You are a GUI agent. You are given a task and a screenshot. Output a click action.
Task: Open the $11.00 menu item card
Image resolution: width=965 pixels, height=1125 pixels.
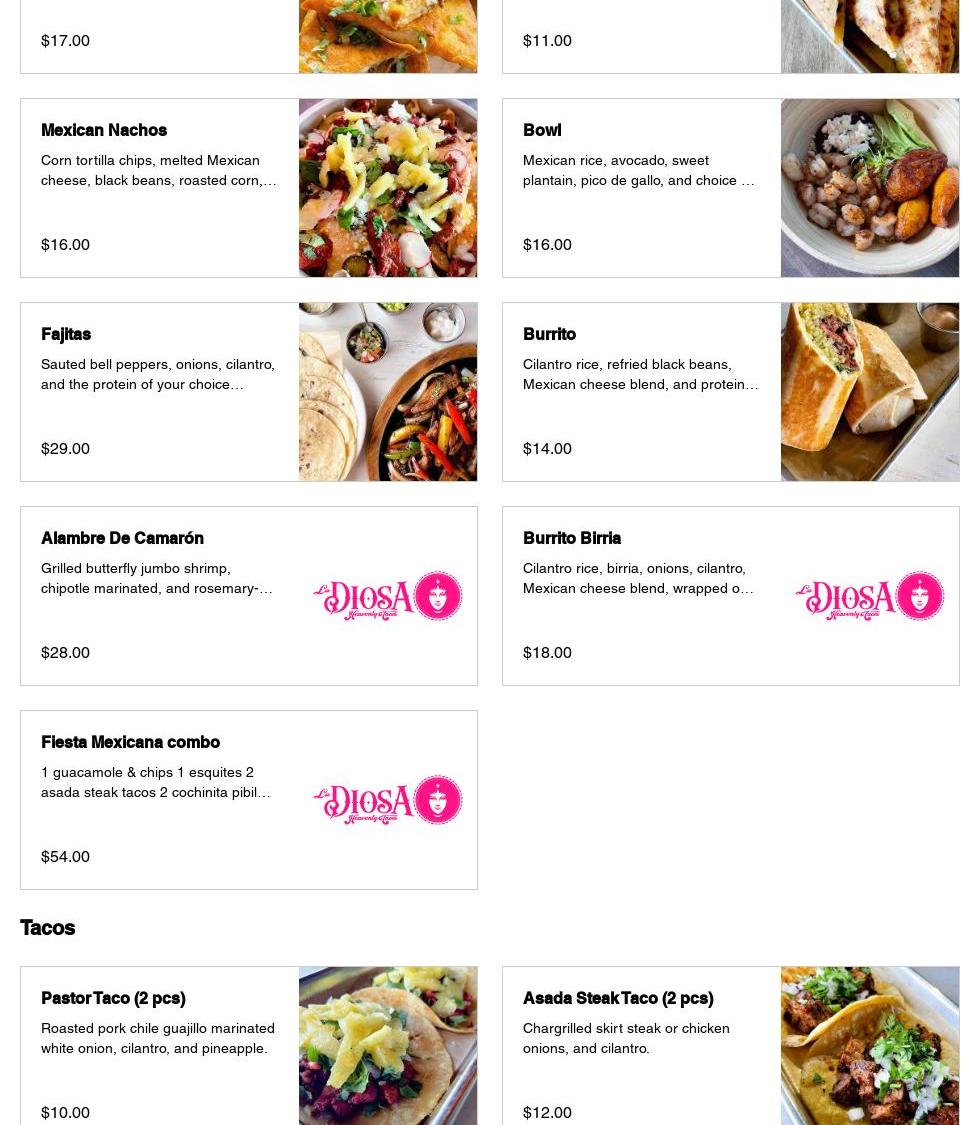pos(730,36)
